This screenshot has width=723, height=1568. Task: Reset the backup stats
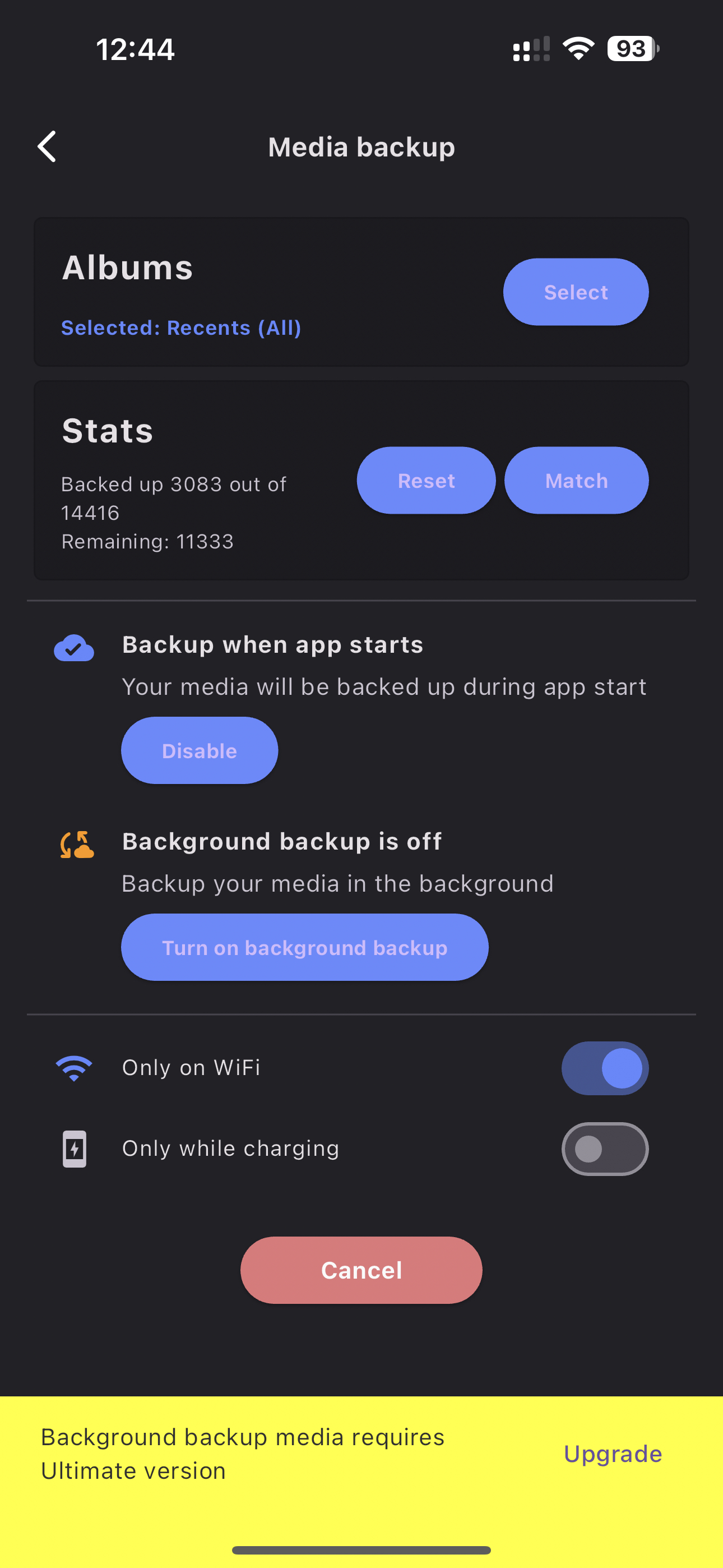pyautogui.click(x=426, y=481)
